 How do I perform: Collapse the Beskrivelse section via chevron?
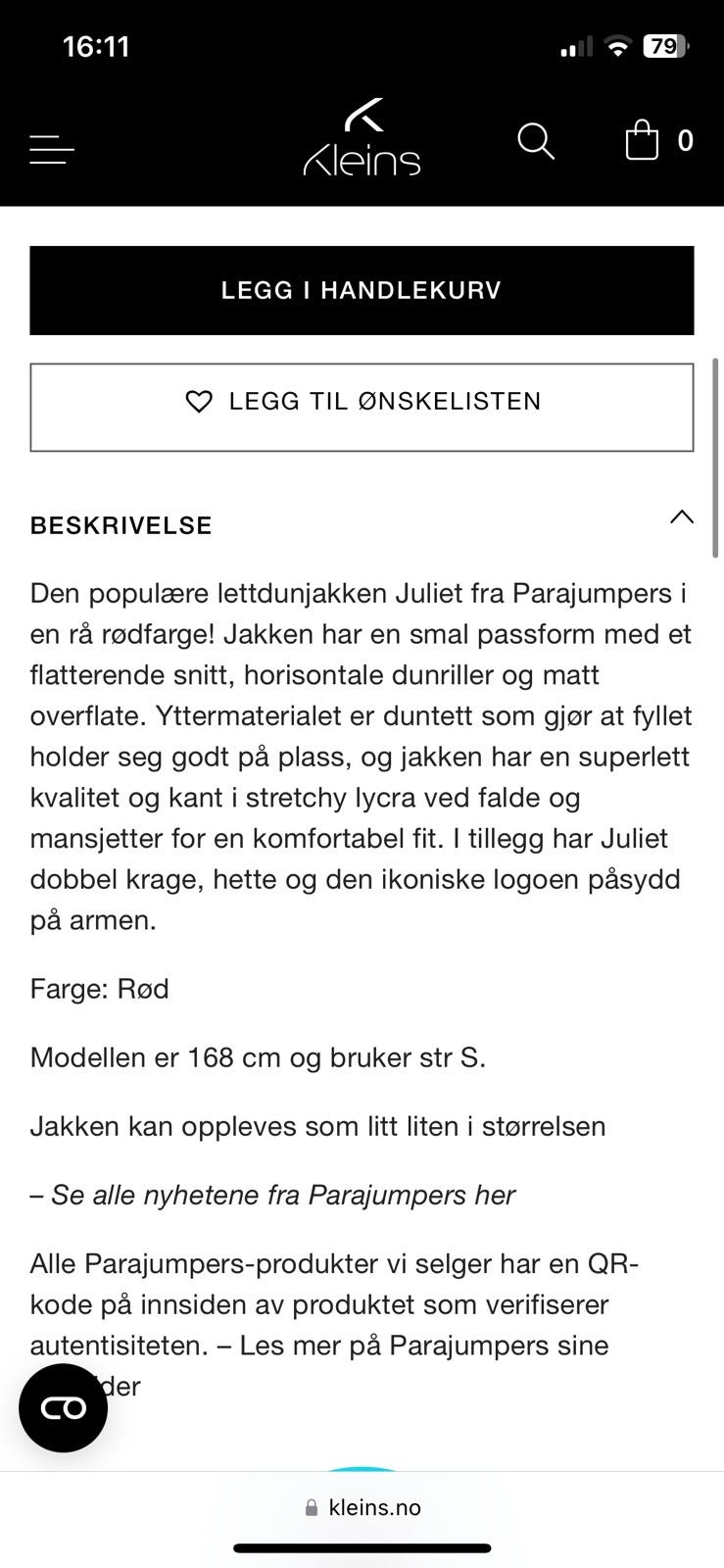[x=682, y=516]
